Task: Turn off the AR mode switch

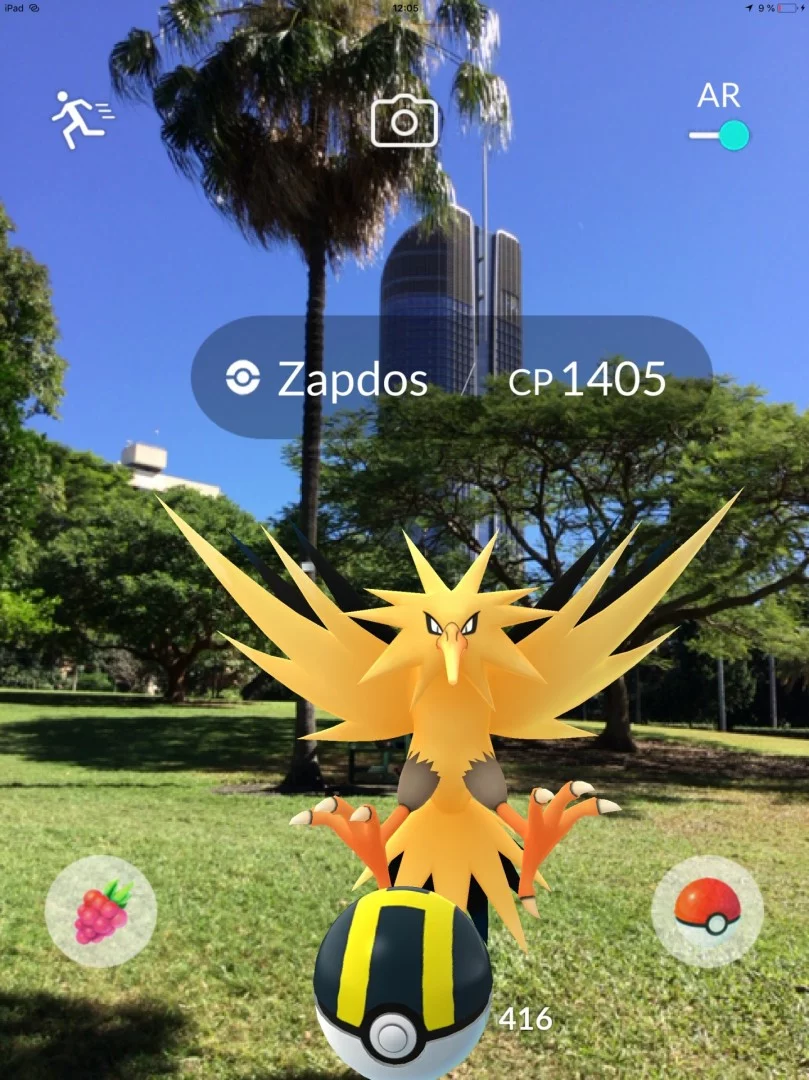Action: (x=719, y=135)
